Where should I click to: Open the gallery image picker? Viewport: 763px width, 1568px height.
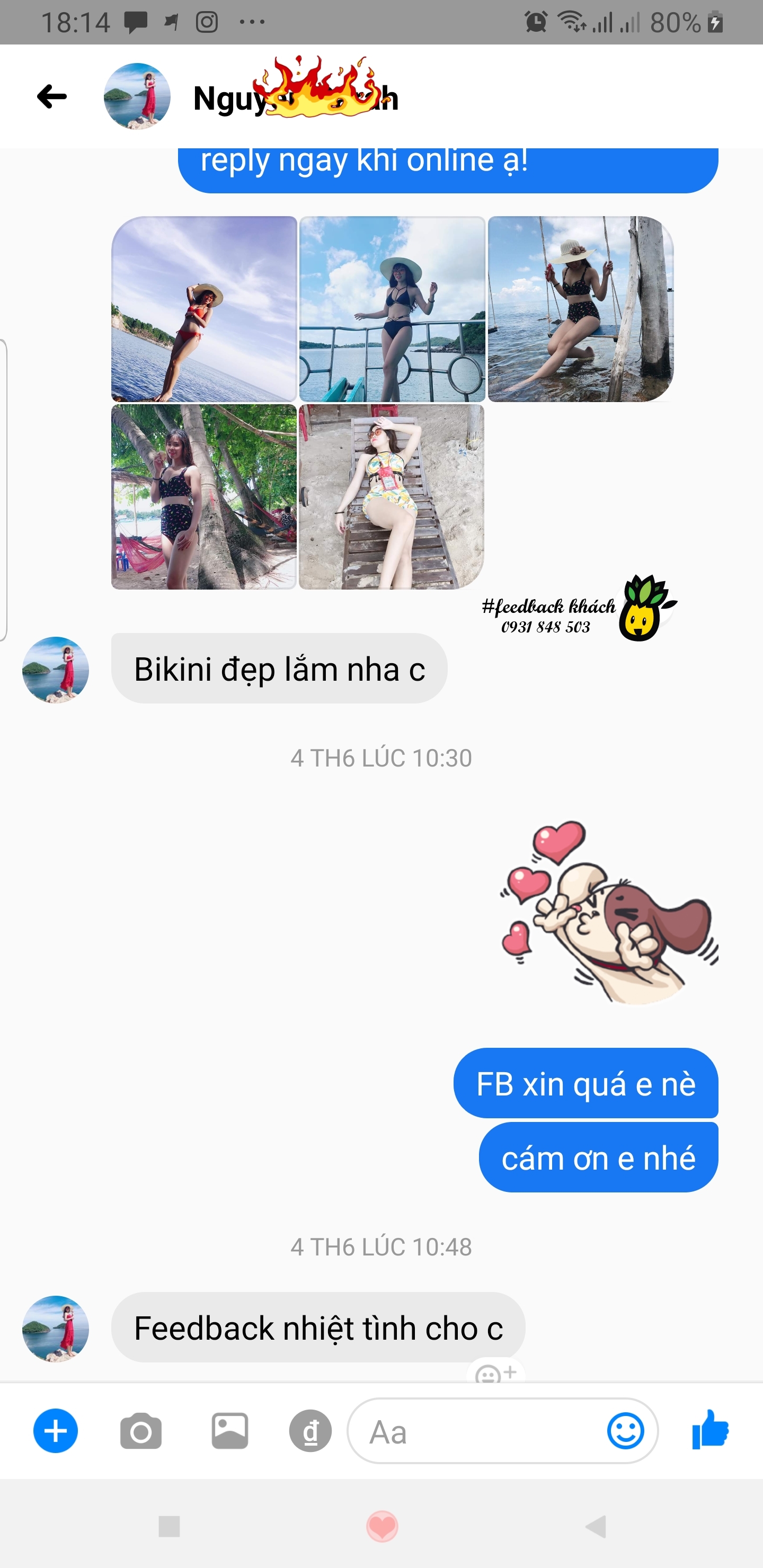229,1431
